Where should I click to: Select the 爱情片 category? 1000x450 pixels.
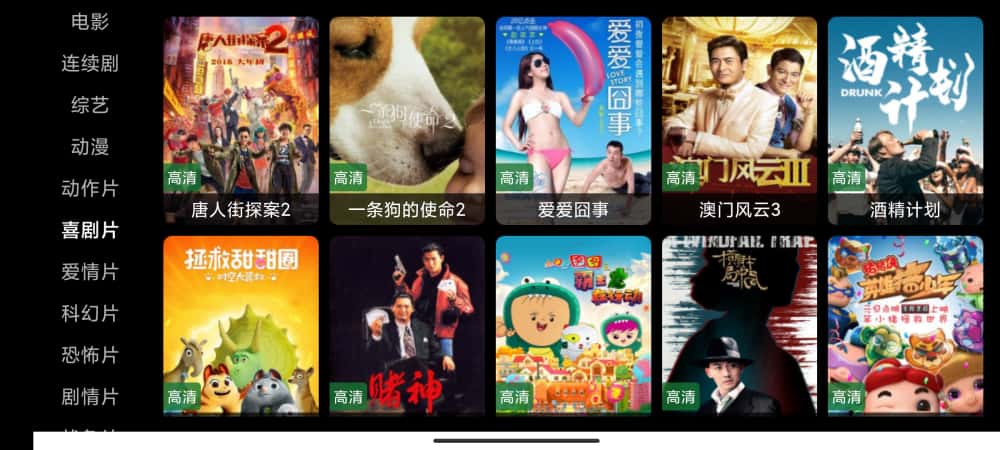pyautogui.click(x=90, y=272)
